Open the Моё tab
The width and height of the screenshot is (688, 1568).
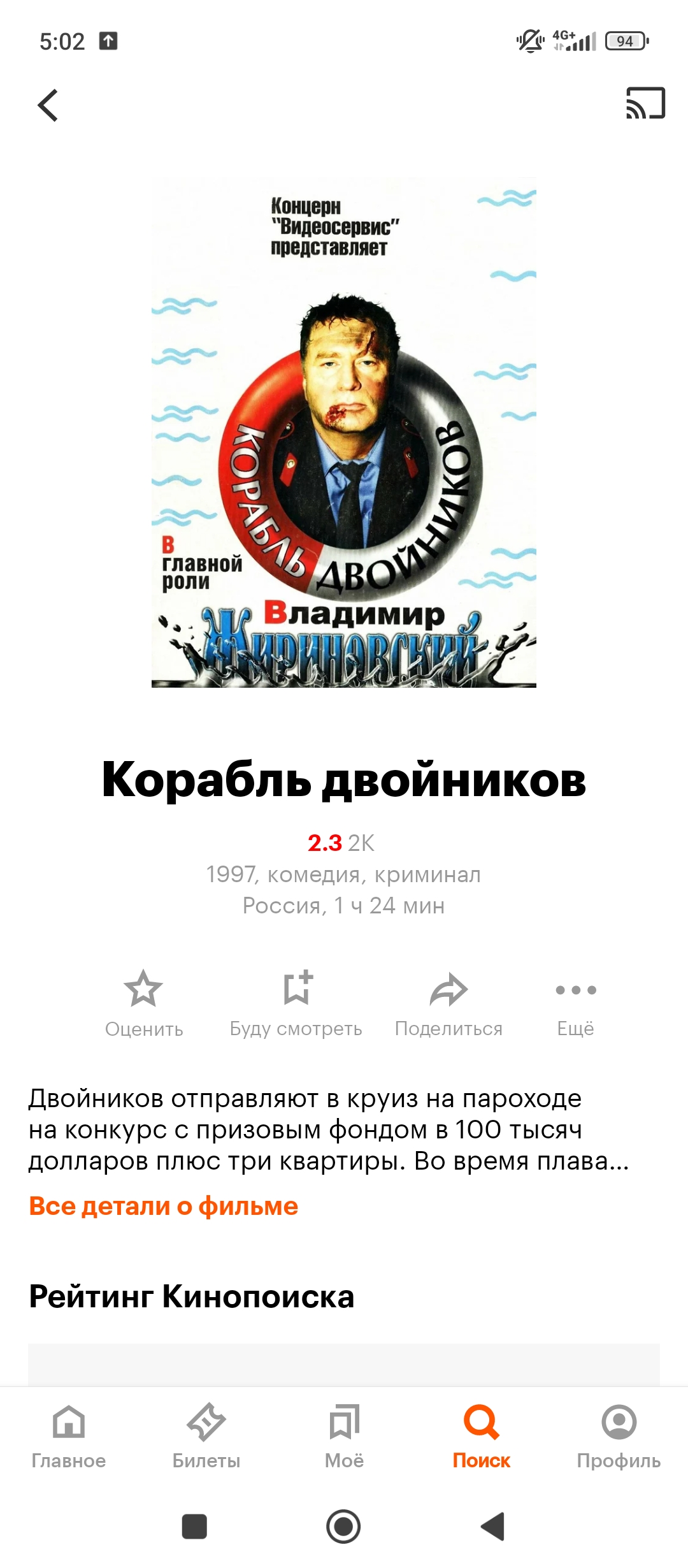tap(344, 1435)
